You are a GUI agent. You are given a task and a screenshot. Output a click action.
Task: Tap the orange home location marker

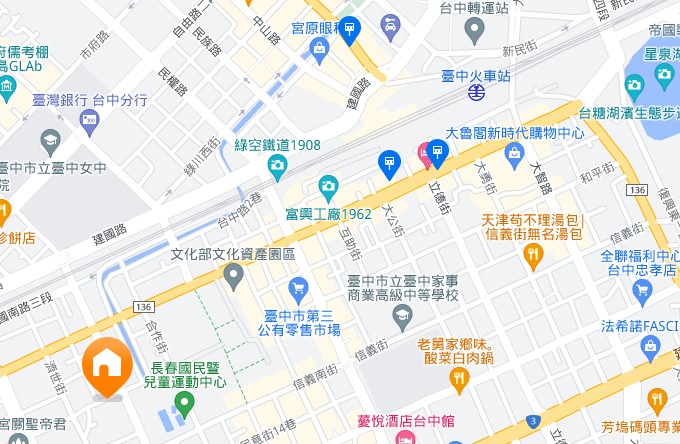pyautogui.click(x=105, y=366)
